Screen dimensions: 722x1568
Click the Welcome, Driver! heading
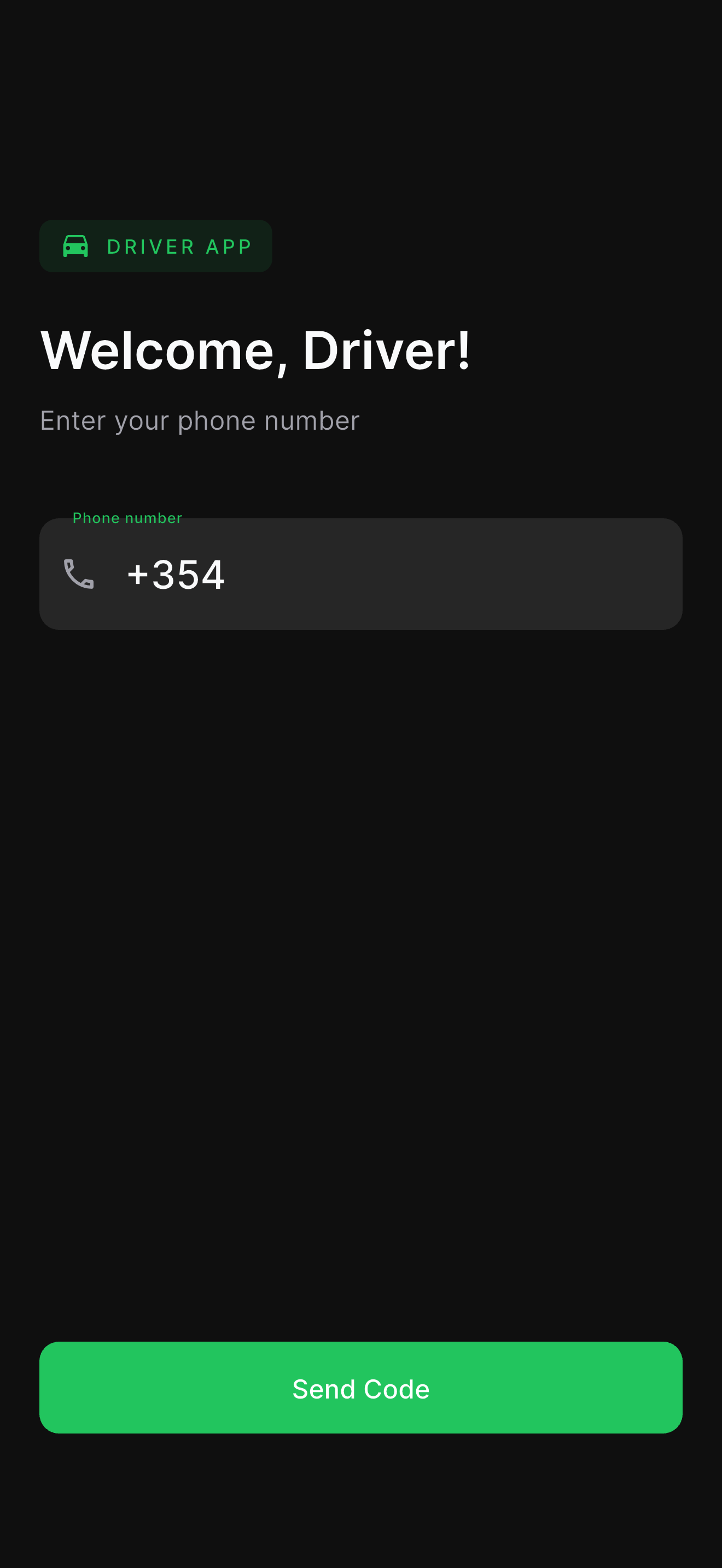(x=255, y=350)
